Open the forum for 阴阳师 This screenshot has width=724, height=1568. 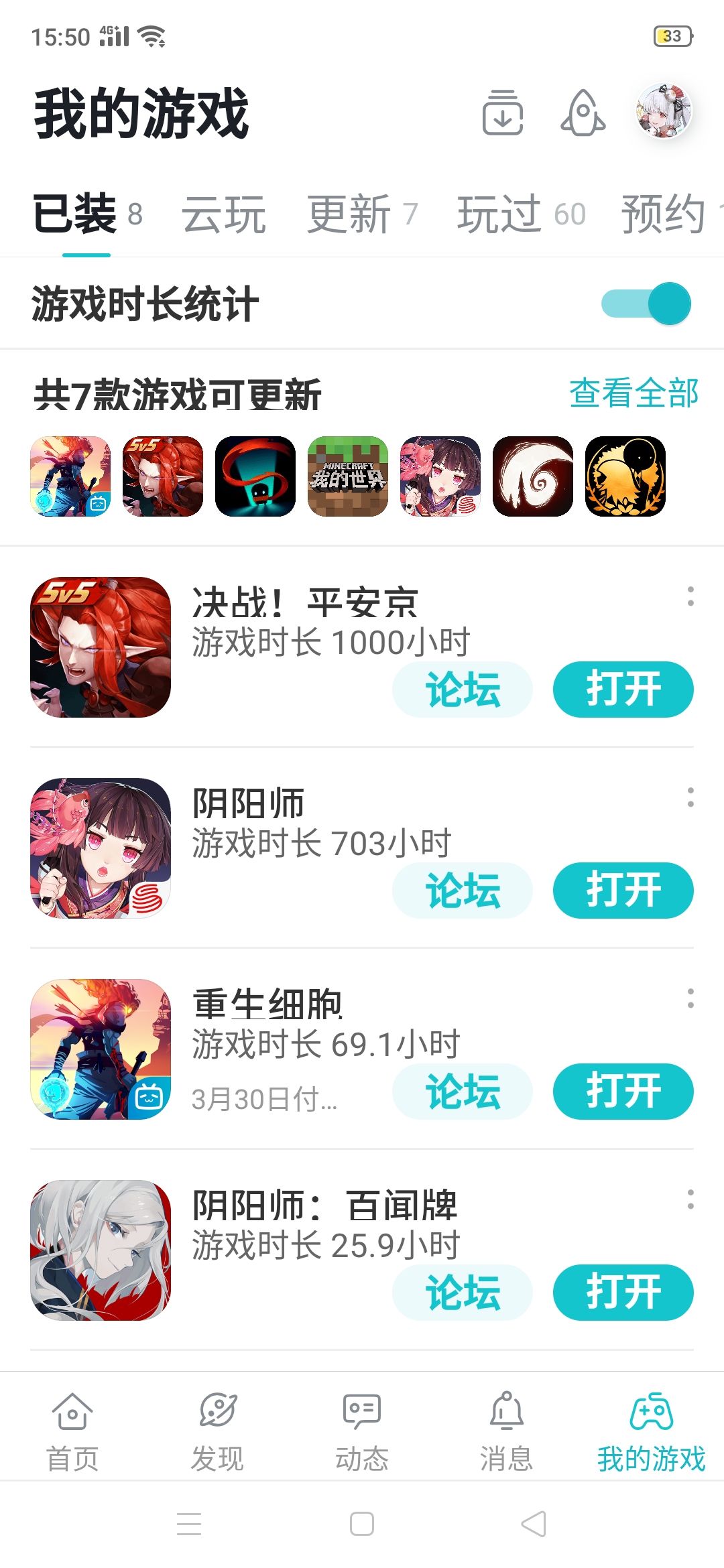pyautogui.click(x=463, y=891)
